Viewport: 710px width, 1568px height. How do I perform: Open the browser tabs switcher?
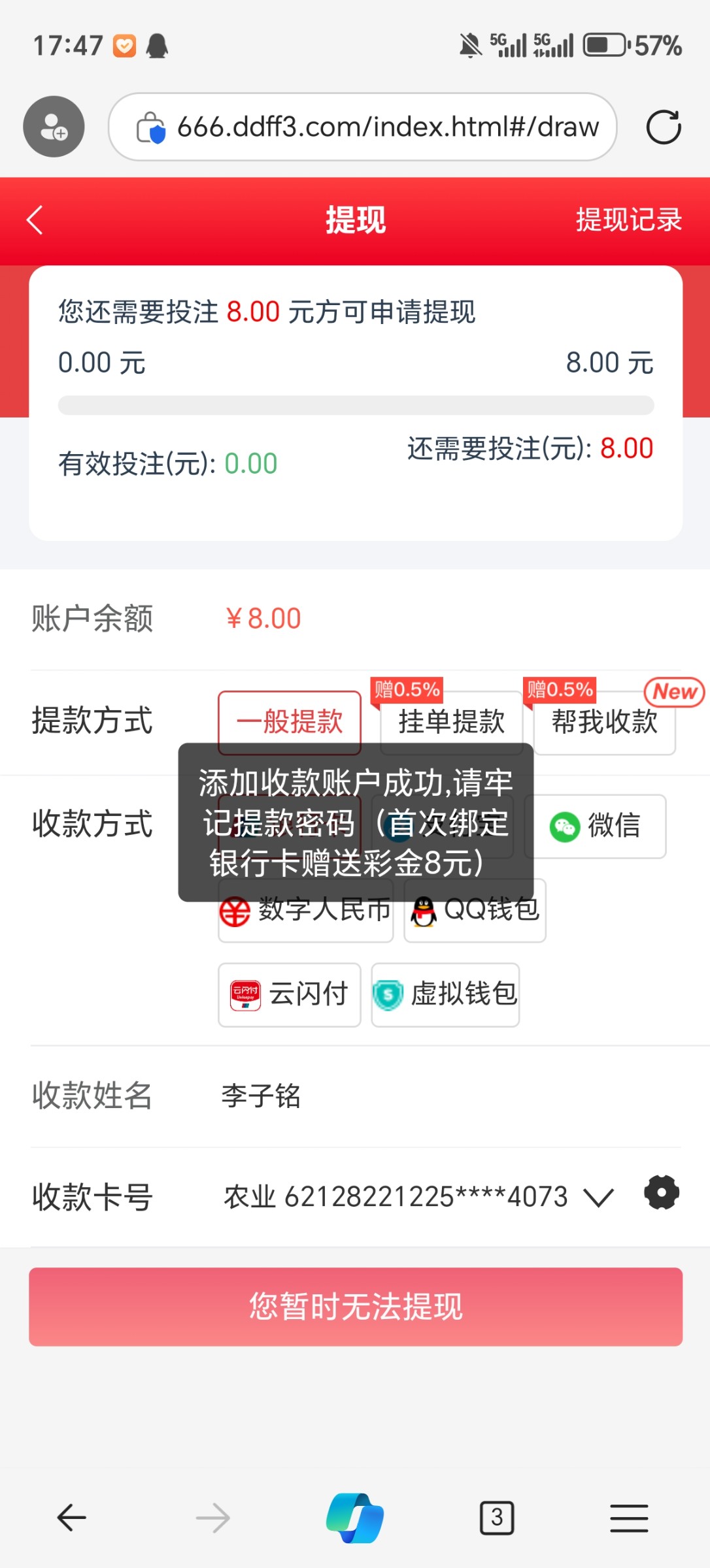click(497, 1517)
